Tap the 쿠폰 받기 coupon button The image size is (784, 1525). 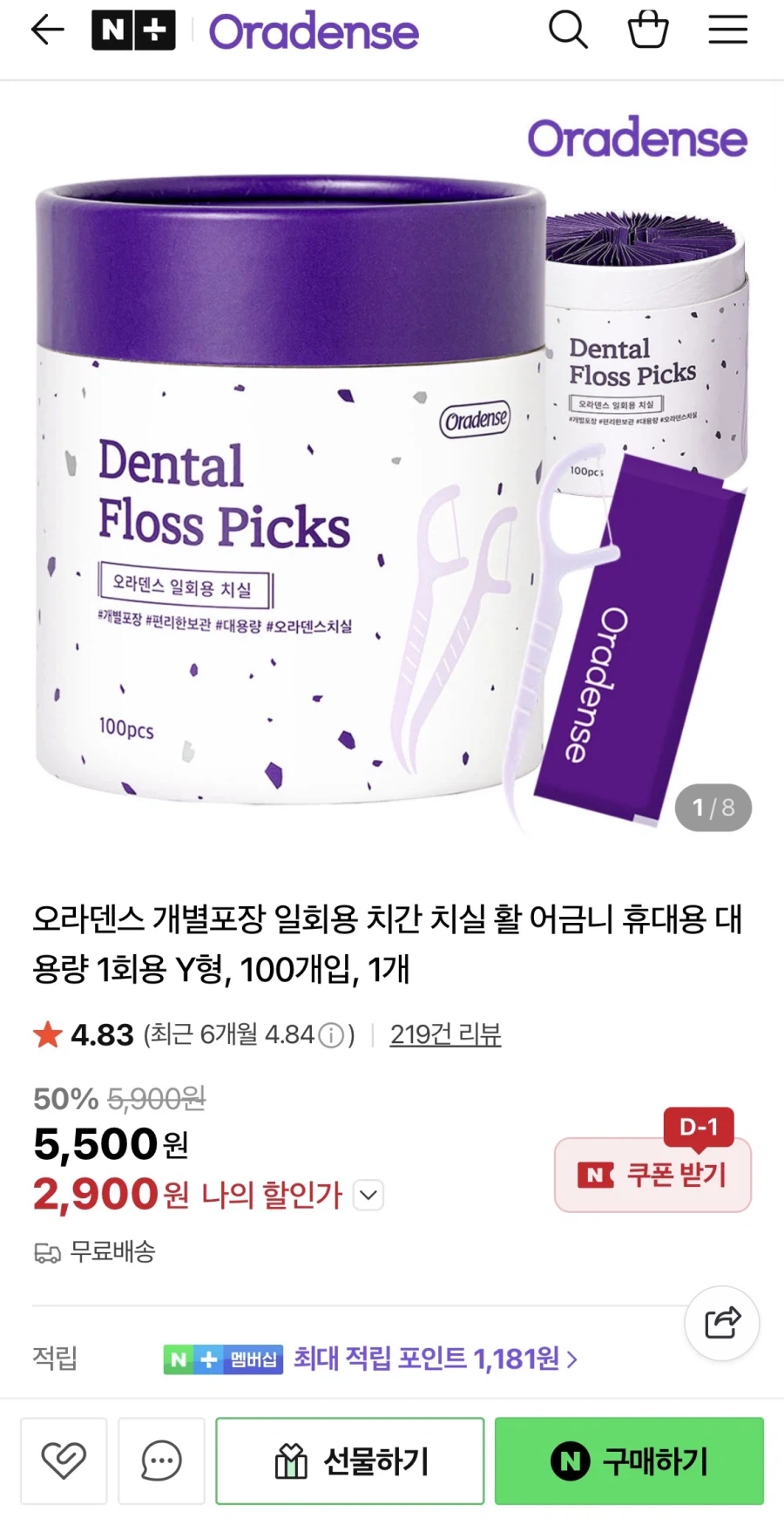[652, 1174]
